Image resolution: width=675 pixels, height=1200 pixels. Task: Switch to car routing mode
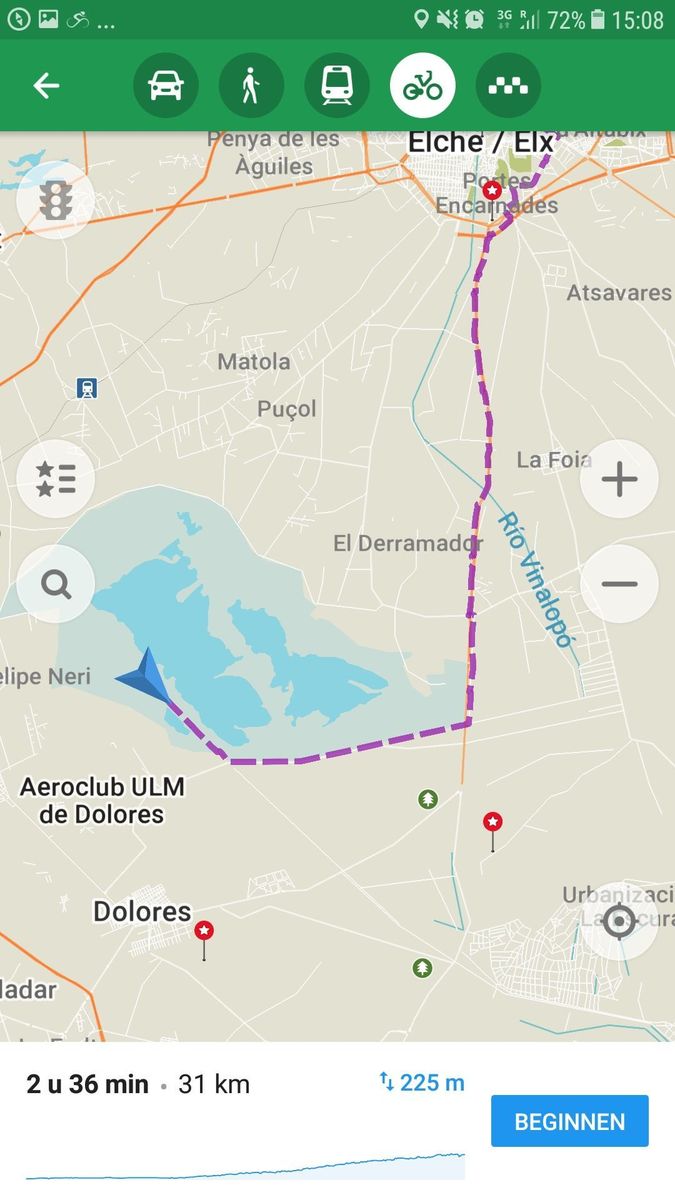[x=166, y=86]
